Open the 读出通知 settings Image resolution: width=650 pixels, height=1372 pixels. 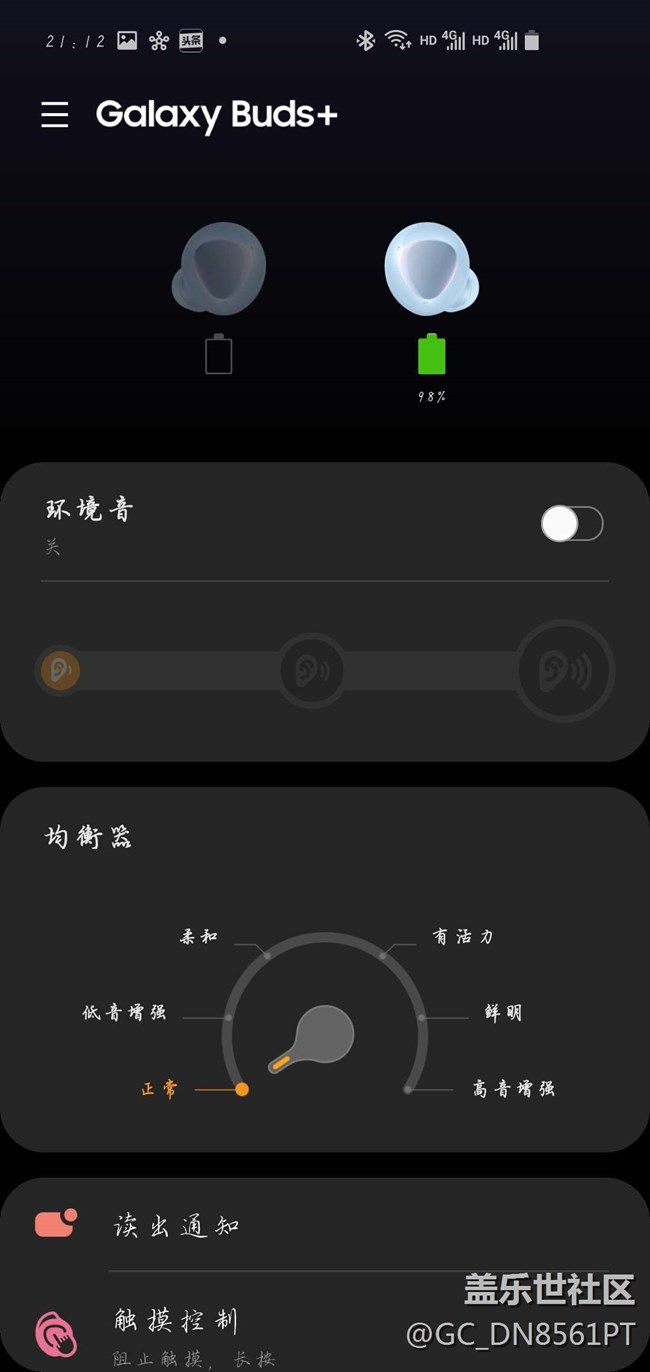click(178, 1226)
